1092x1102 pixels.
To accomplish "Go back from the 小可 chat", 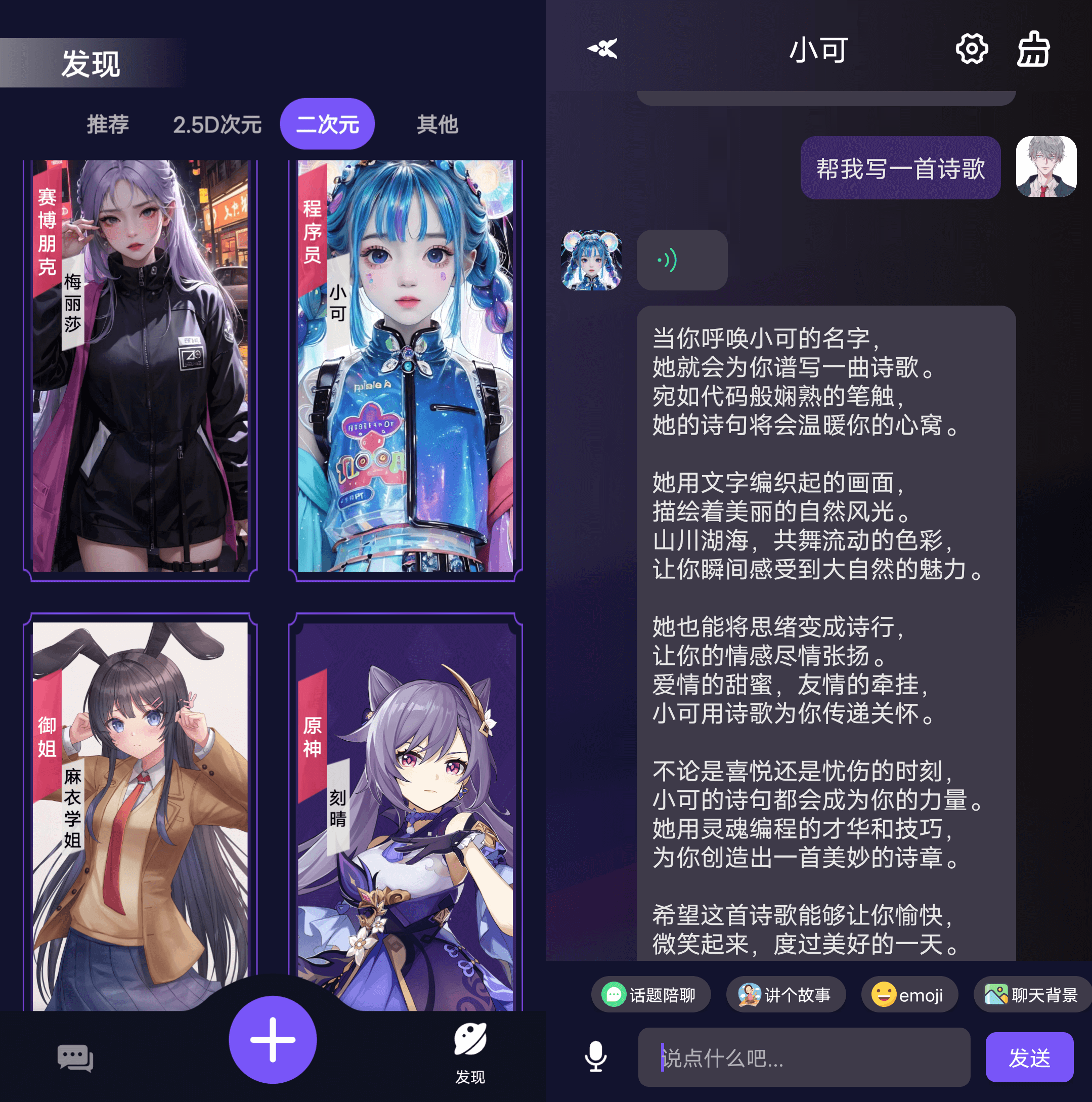I will tap(603, 49).
